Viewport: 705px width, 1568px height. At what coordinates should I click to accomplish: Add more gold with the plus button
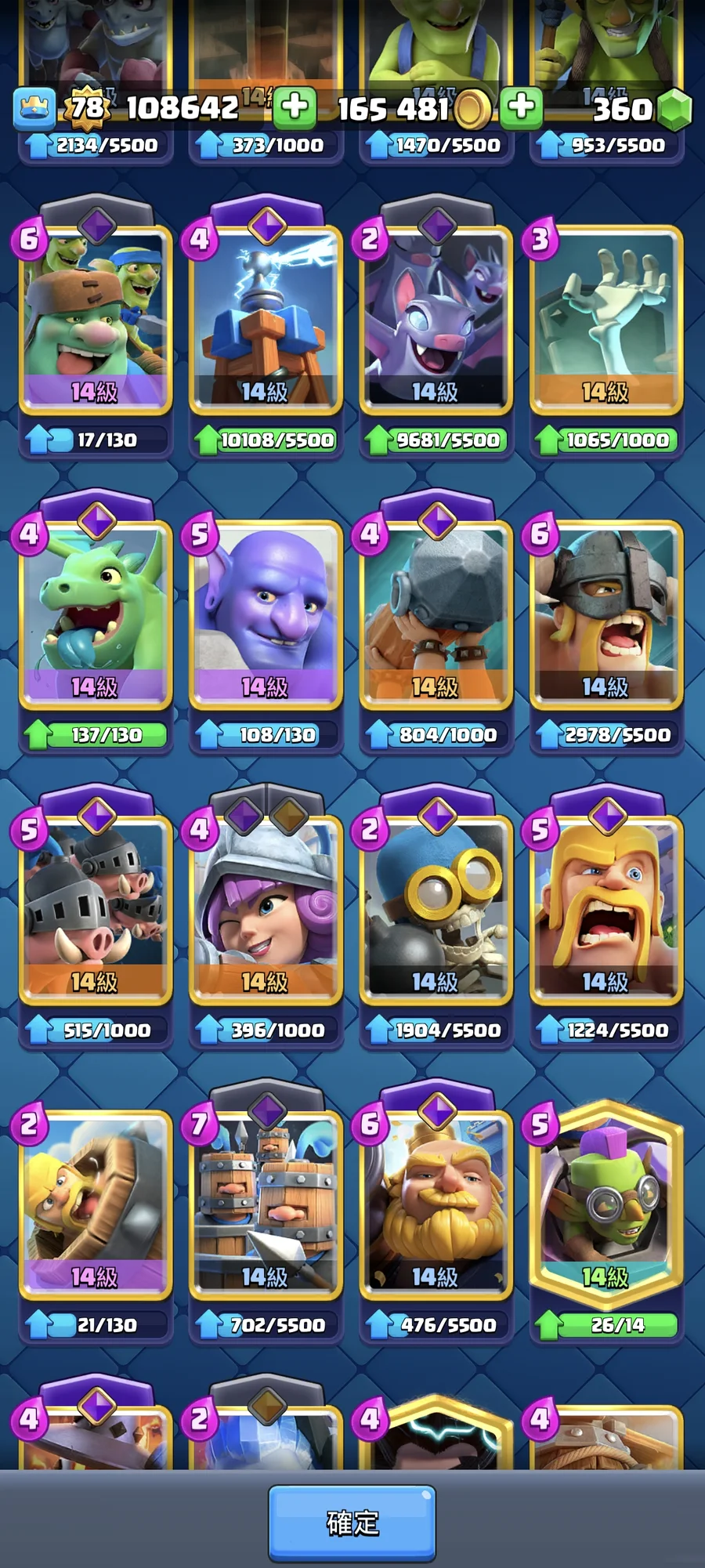[295, 107]
